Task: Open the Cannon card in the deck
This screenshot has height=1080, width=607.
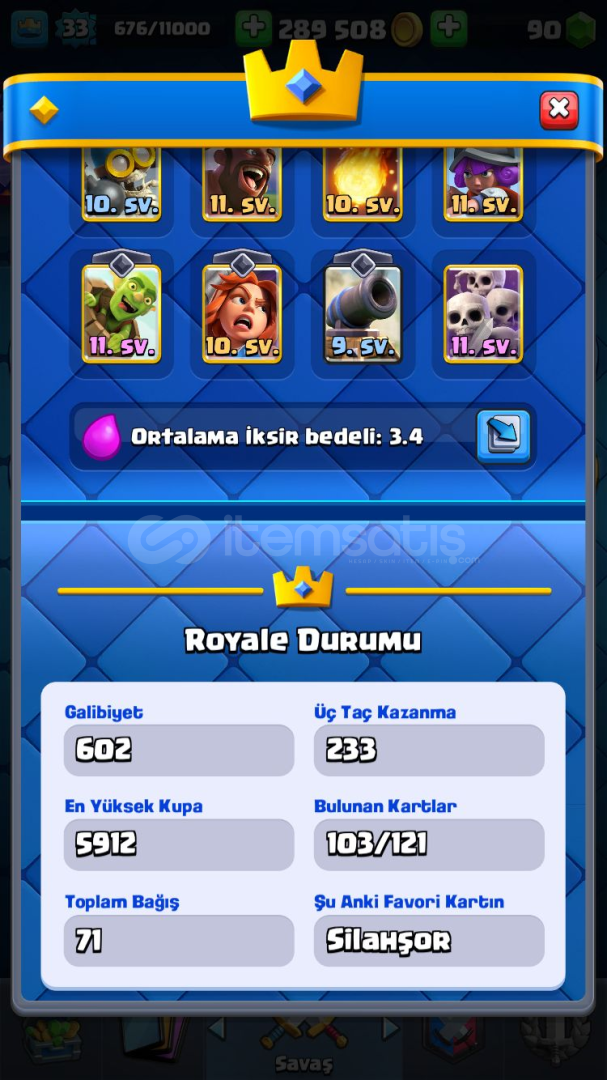Action: click(362, 313)
